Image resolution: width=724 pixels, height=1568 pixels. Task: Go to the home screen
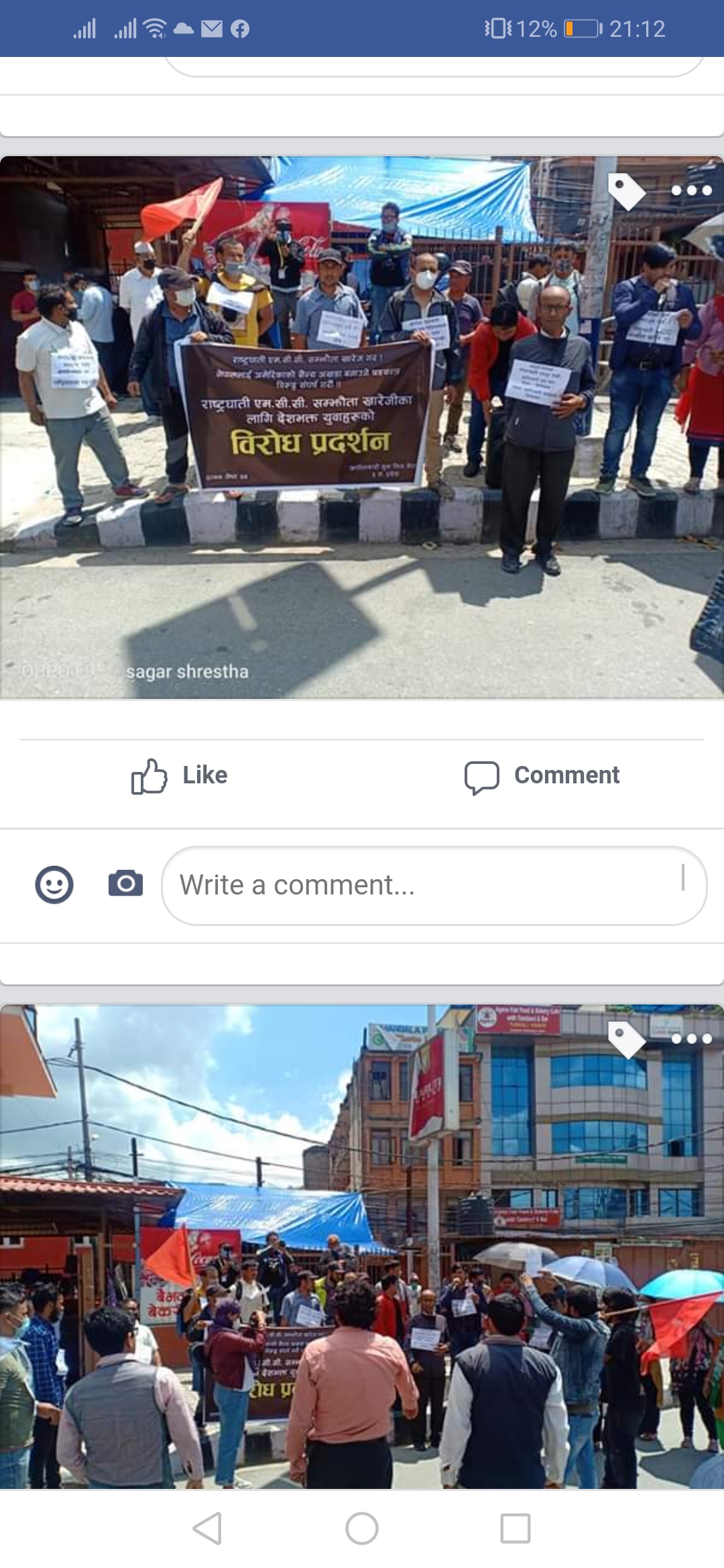point(362,1528)
